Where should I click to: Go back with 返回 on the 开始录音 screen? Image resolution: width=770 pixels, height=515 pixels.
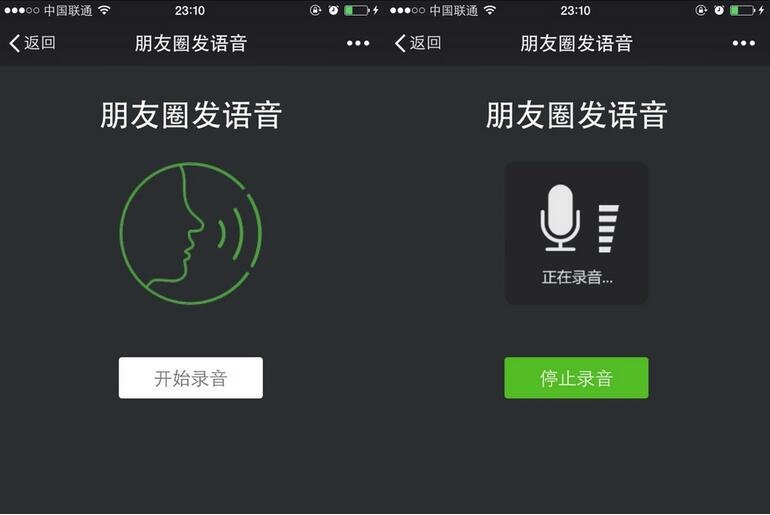32,43
